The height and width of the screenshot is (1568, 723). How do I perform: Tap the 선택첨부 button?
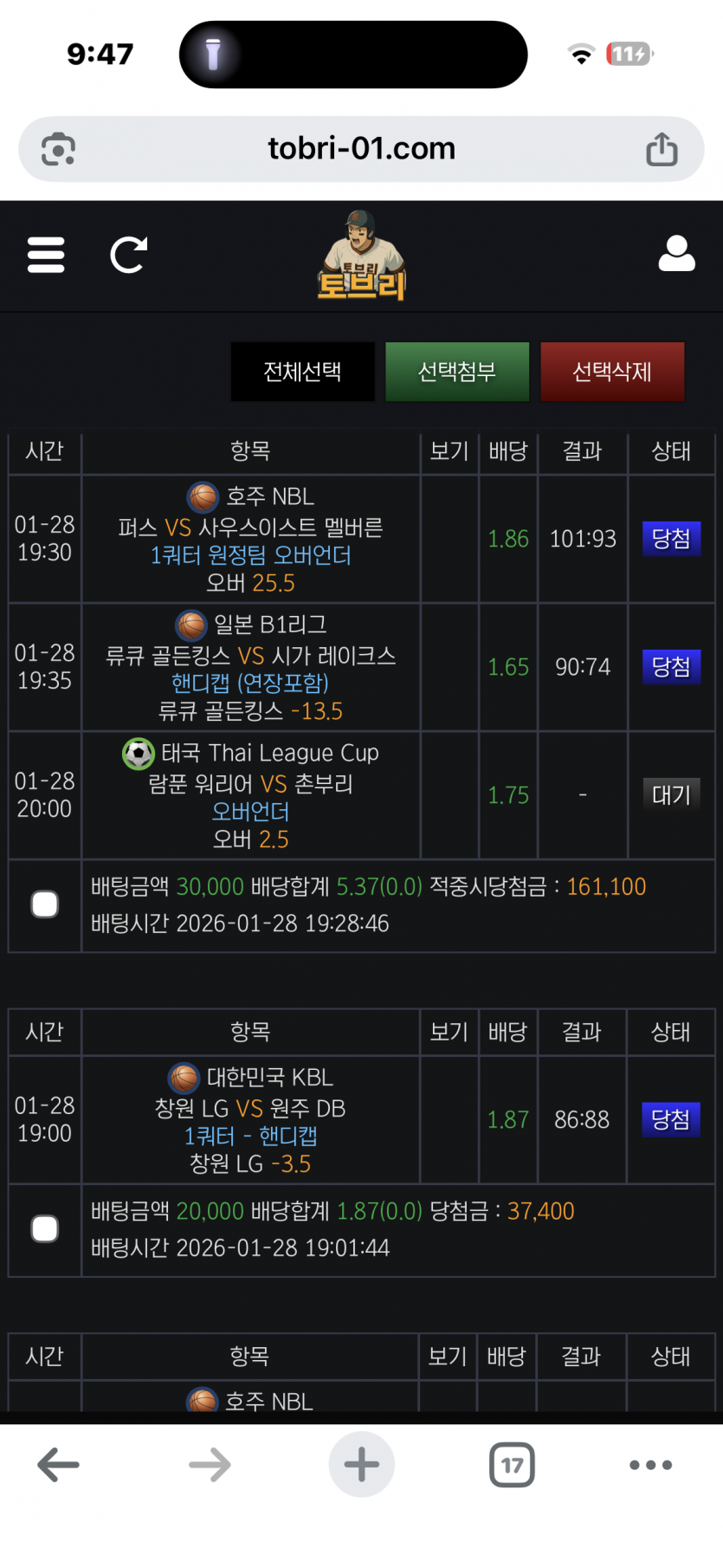point(457,372)
